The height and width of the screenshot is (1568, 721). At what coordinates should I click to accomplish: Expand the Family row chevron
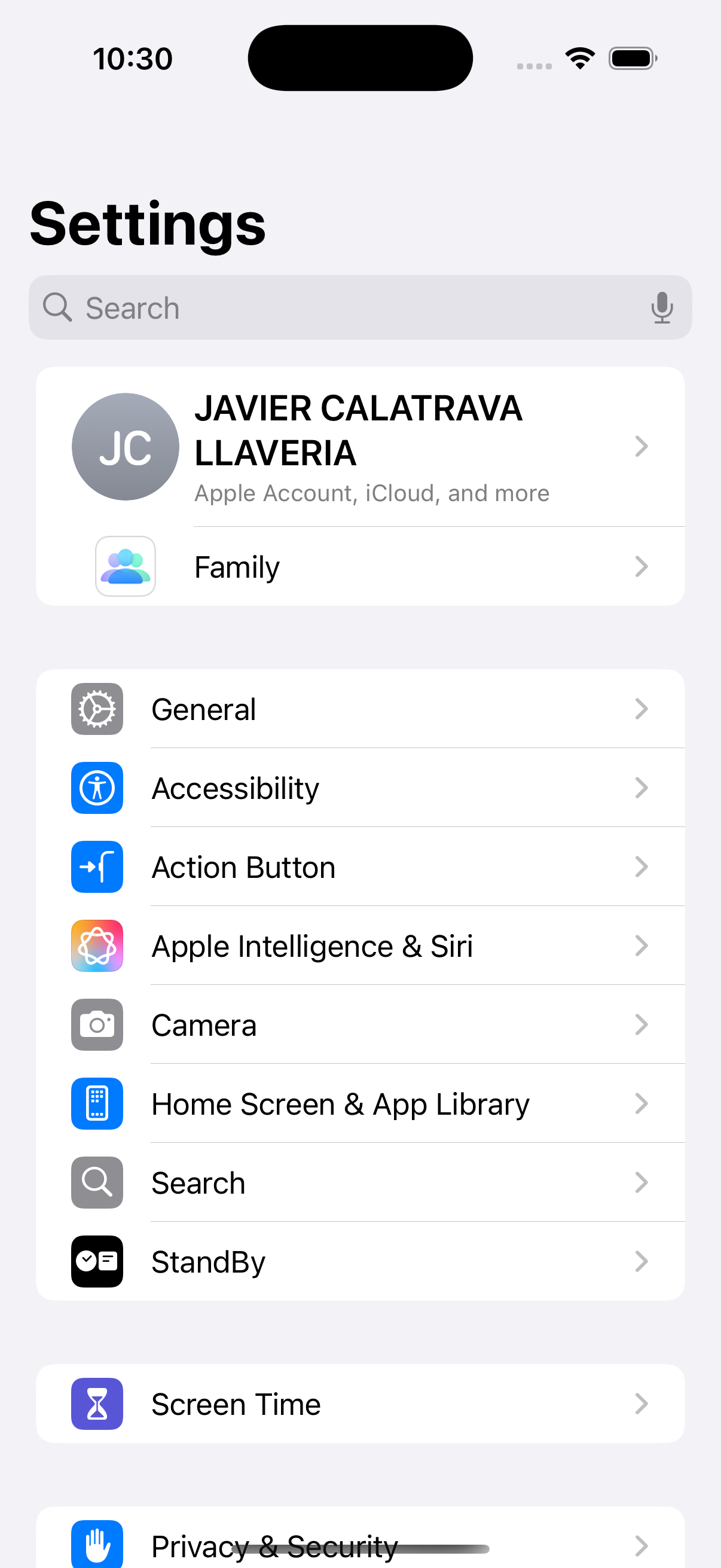(x=642, y=566)
